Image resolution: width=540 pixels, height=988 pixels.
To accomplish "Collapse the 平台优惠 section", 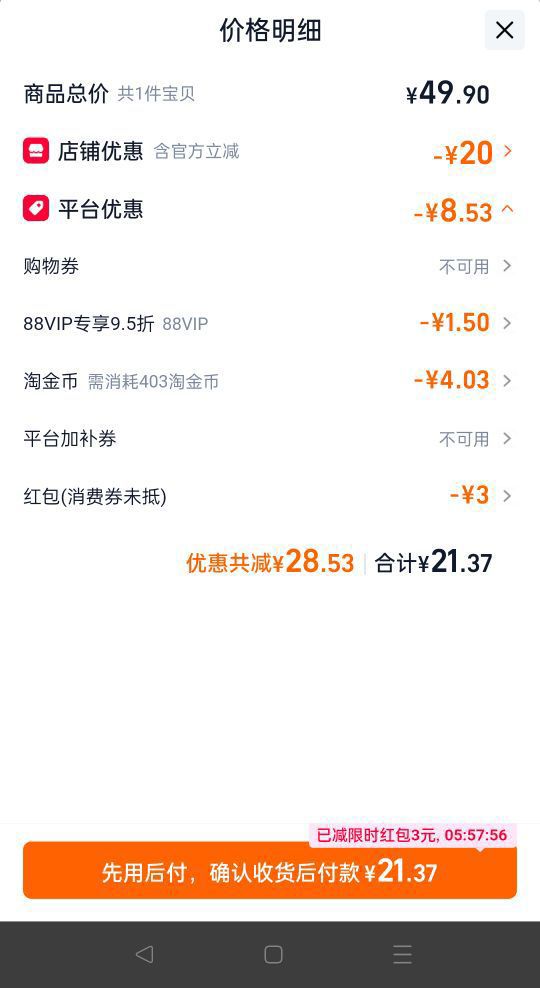I will 270,210.
